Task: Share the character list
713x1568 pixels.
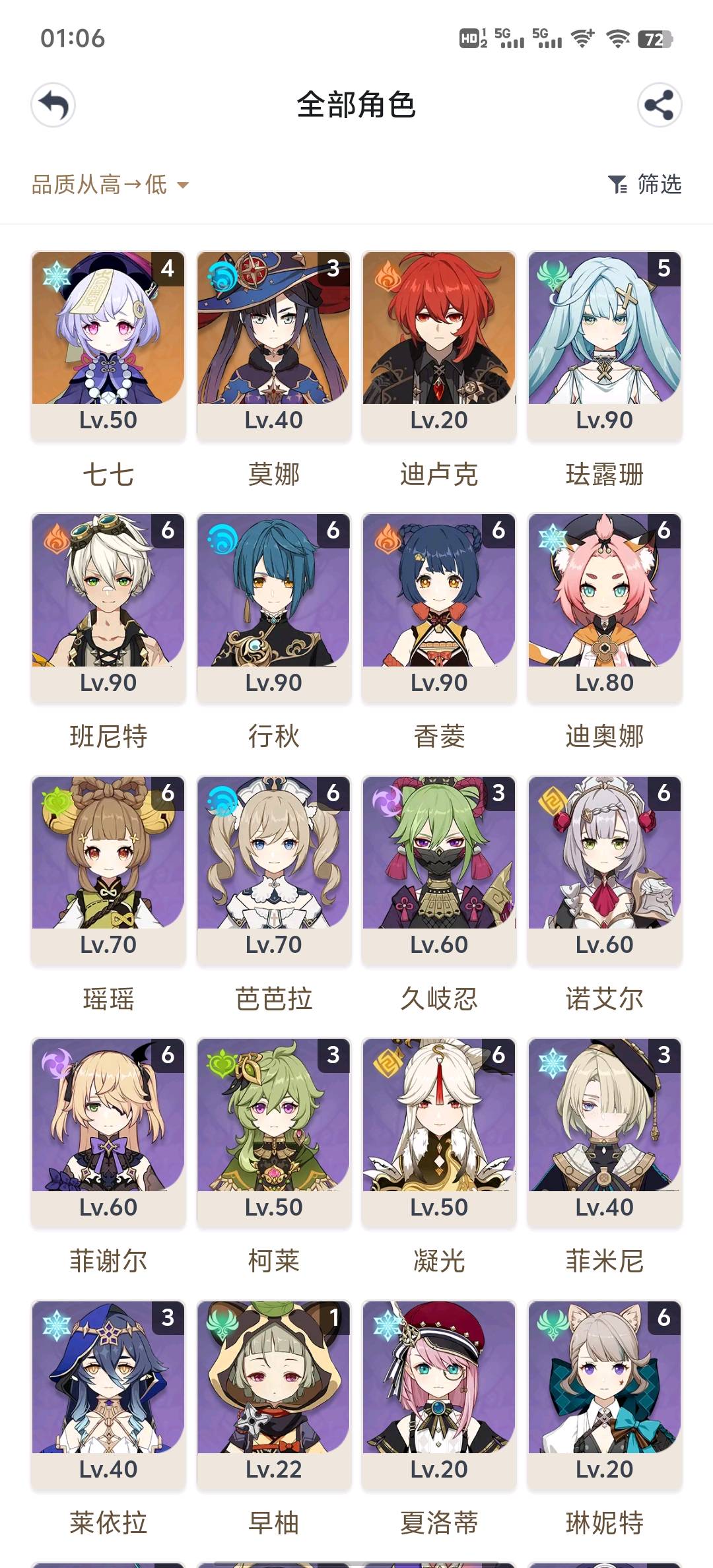Action: coord(659,105)
